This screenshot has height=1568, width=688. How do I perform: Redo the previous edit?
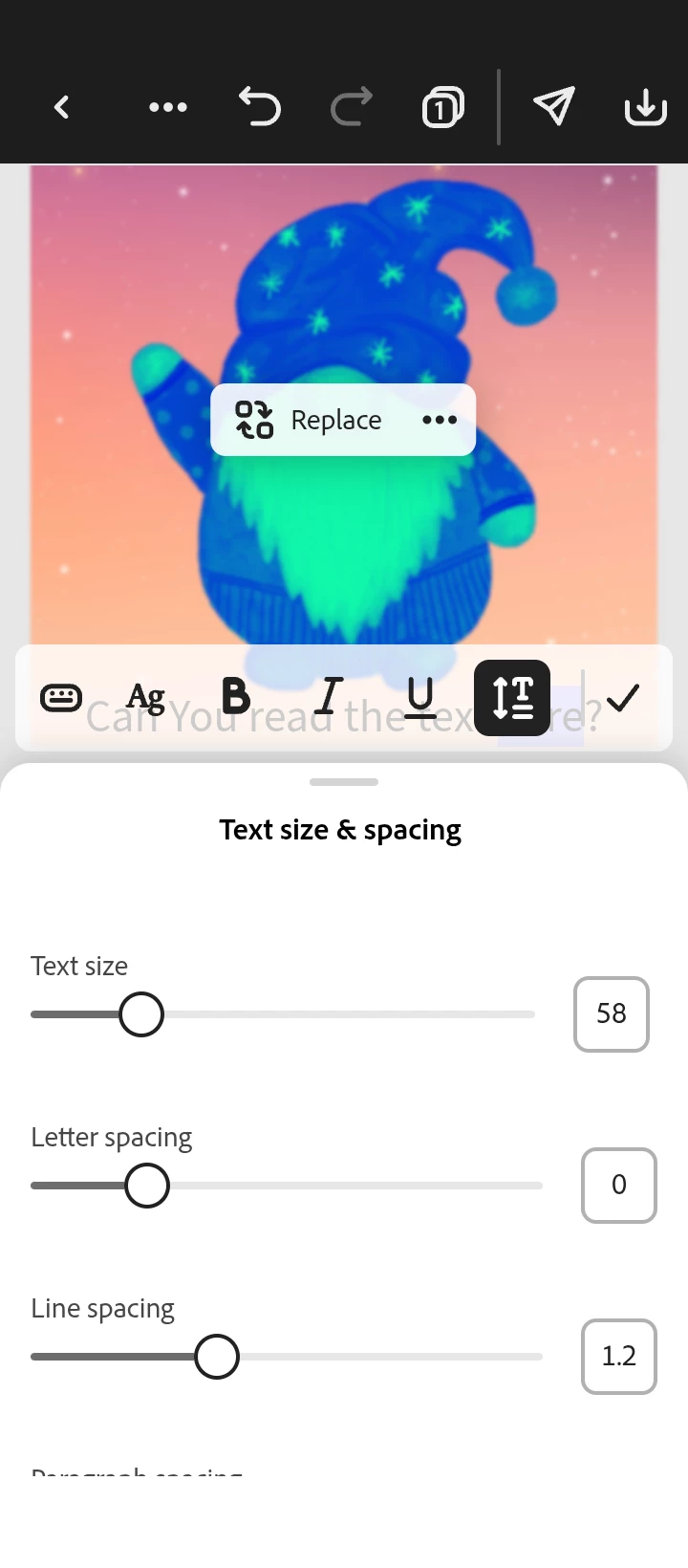[352, 107]
